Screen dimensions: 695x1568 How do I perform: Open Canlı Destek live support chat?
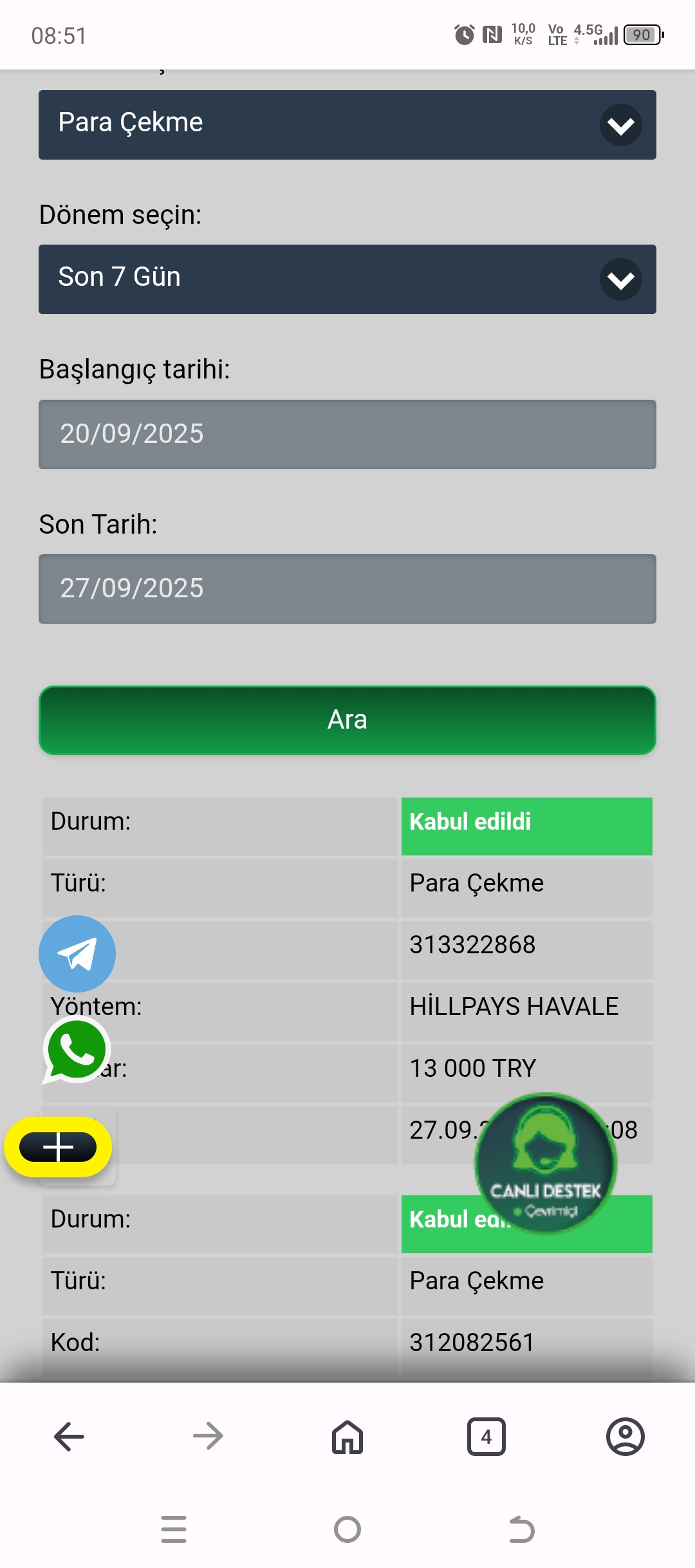(x=546, y=1162)
